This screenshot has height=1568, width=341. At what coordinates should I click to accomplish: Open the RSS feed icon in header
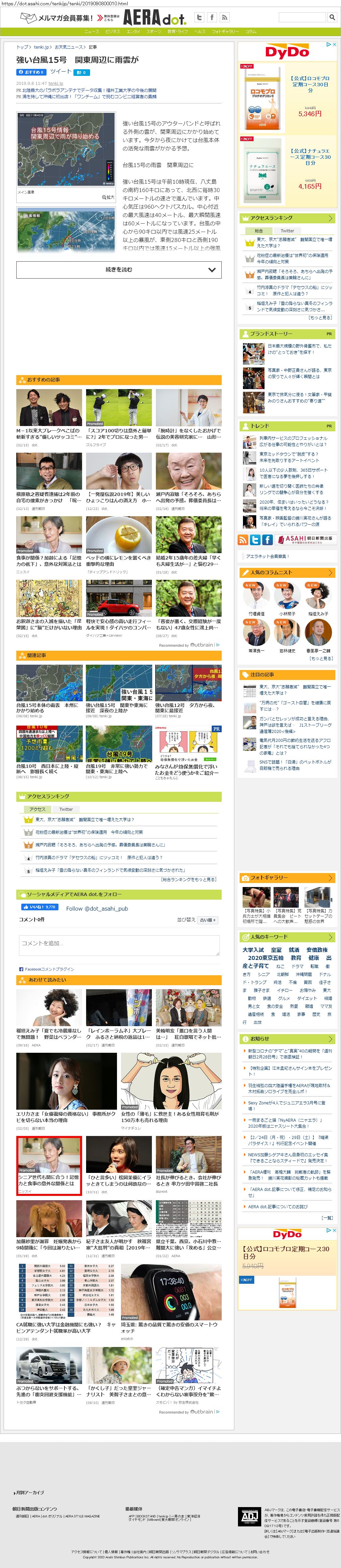point(225,18)
